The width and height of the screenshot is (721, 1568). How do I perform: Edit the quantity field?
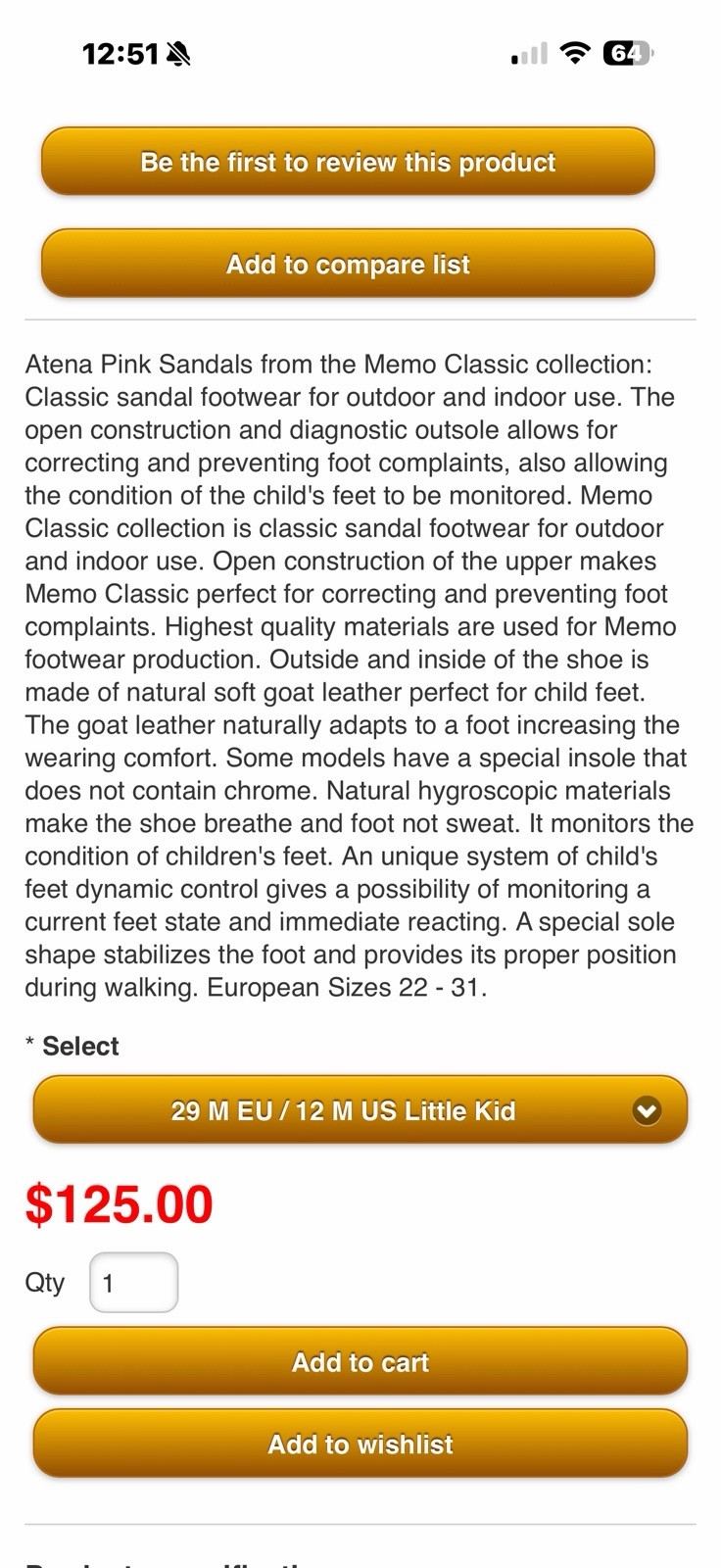133,1283
